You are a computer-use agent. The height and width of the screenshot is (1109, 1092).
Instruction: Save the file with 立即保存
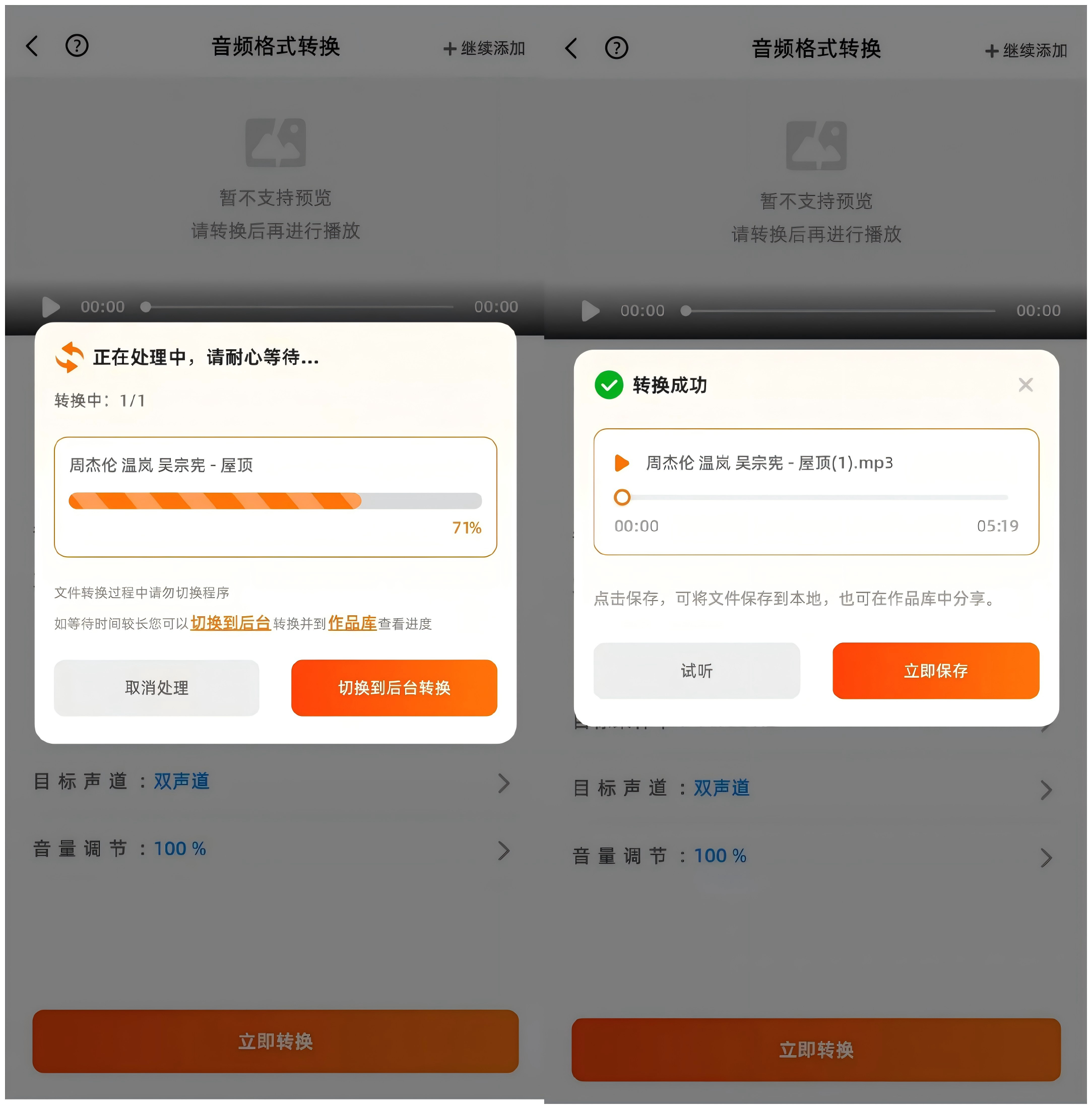tap(935, 670)
